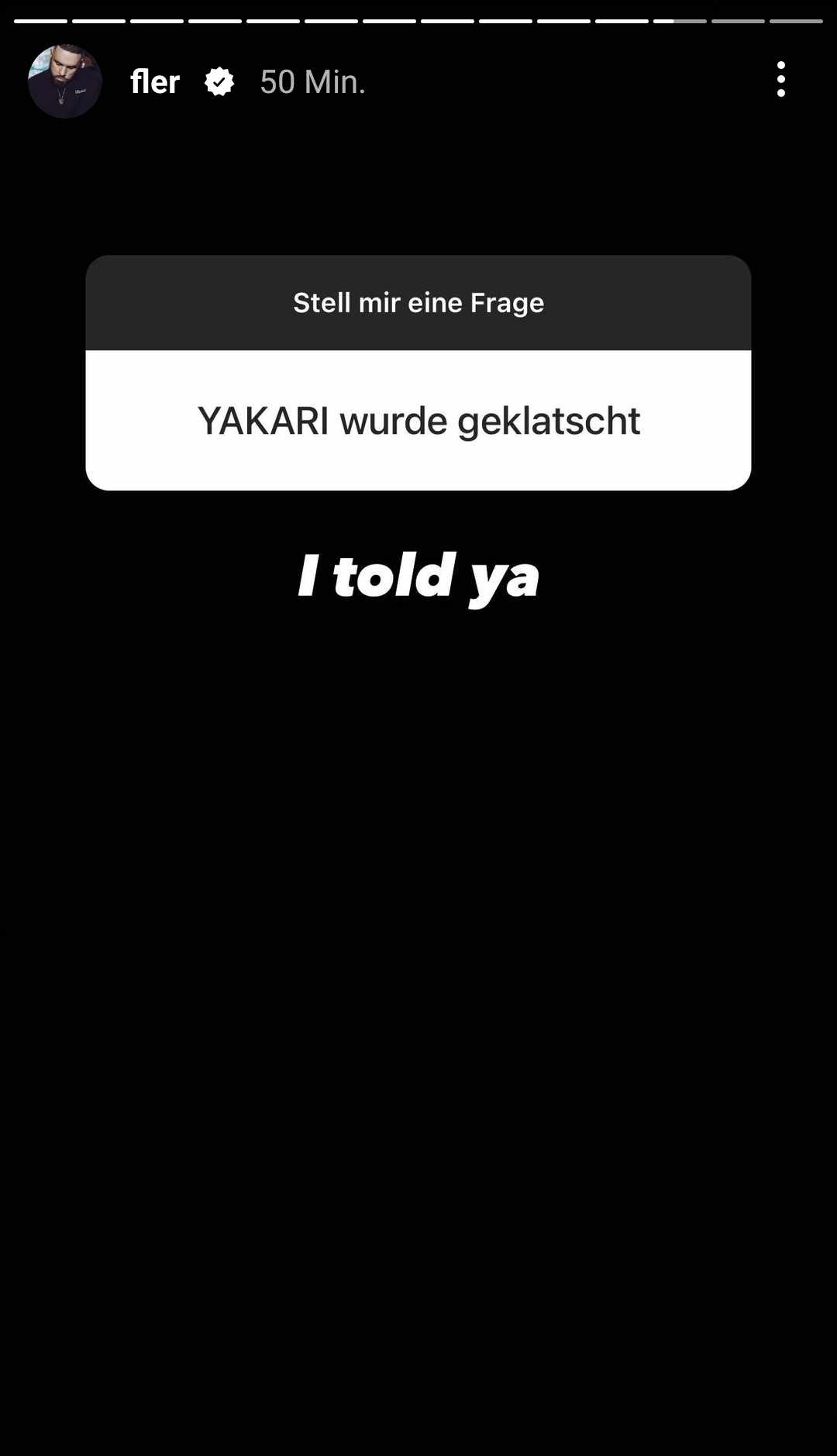This screenshot has width=837, height=1456.
Task: Open the fler username link
Action: [155, 81]
